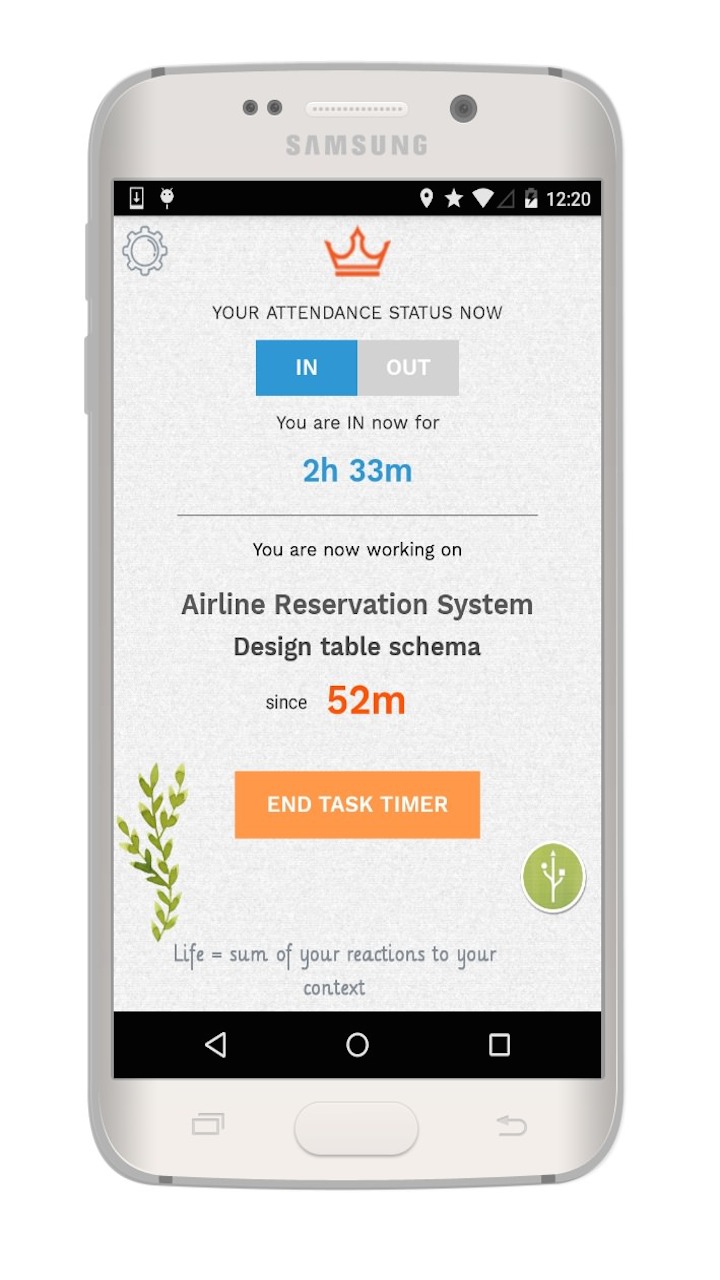
Task: Tap the location pin status bar icon
Action: click(x=428, y=198)
